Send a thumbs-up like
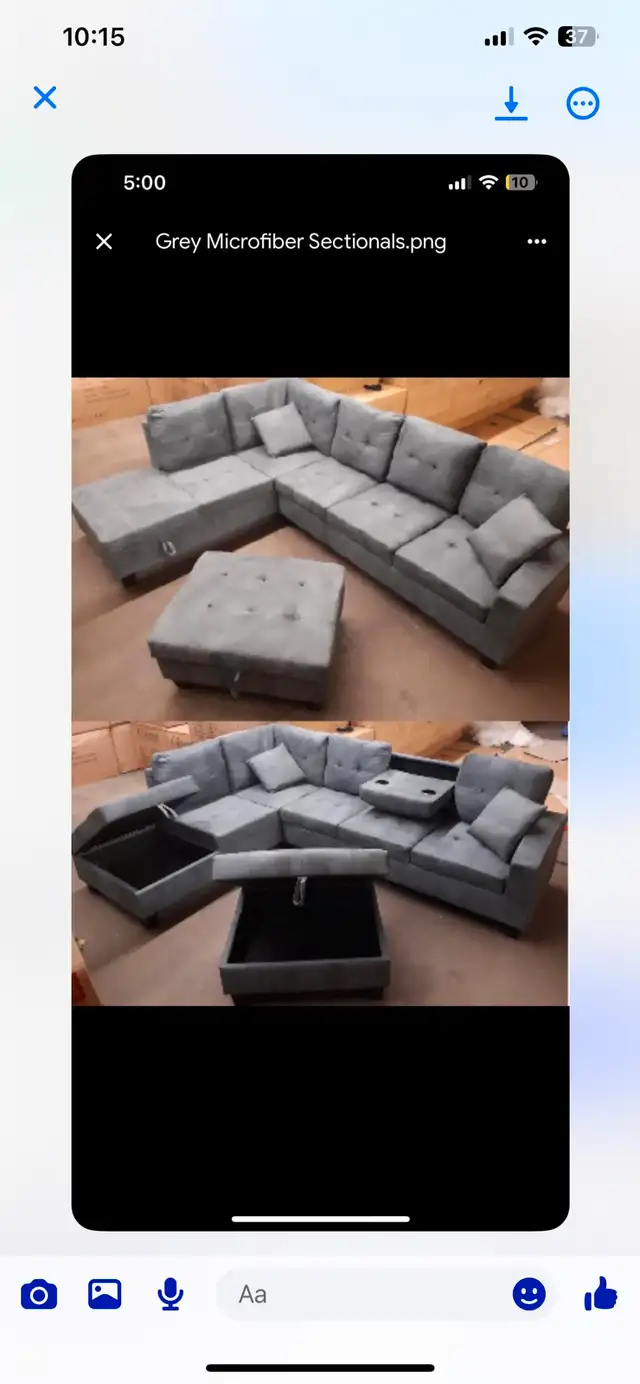This screenshot has height=1384, width=640. click(600, 1294)
